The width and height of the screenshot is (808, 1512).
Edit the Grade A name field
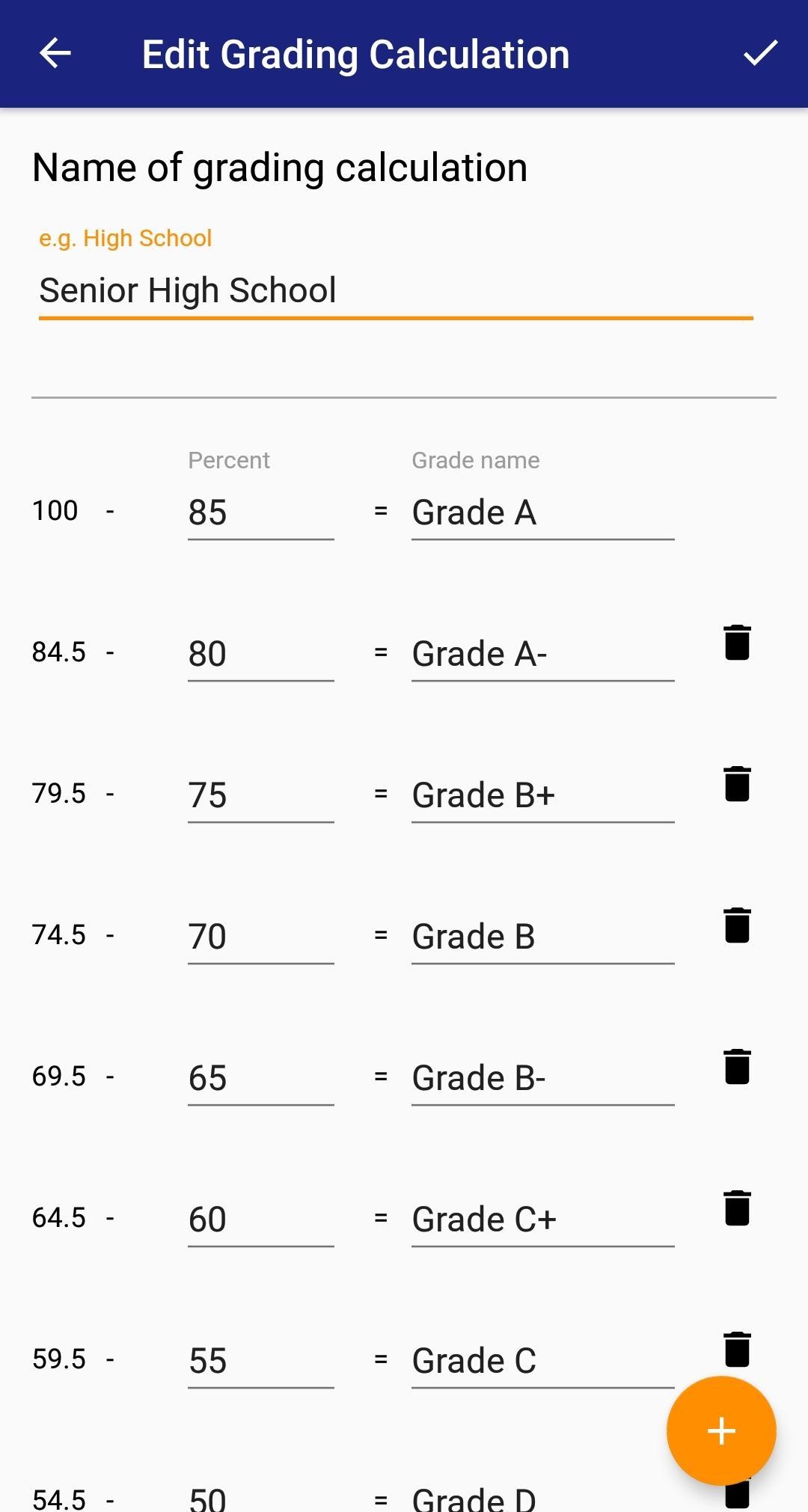click(543, 513)
